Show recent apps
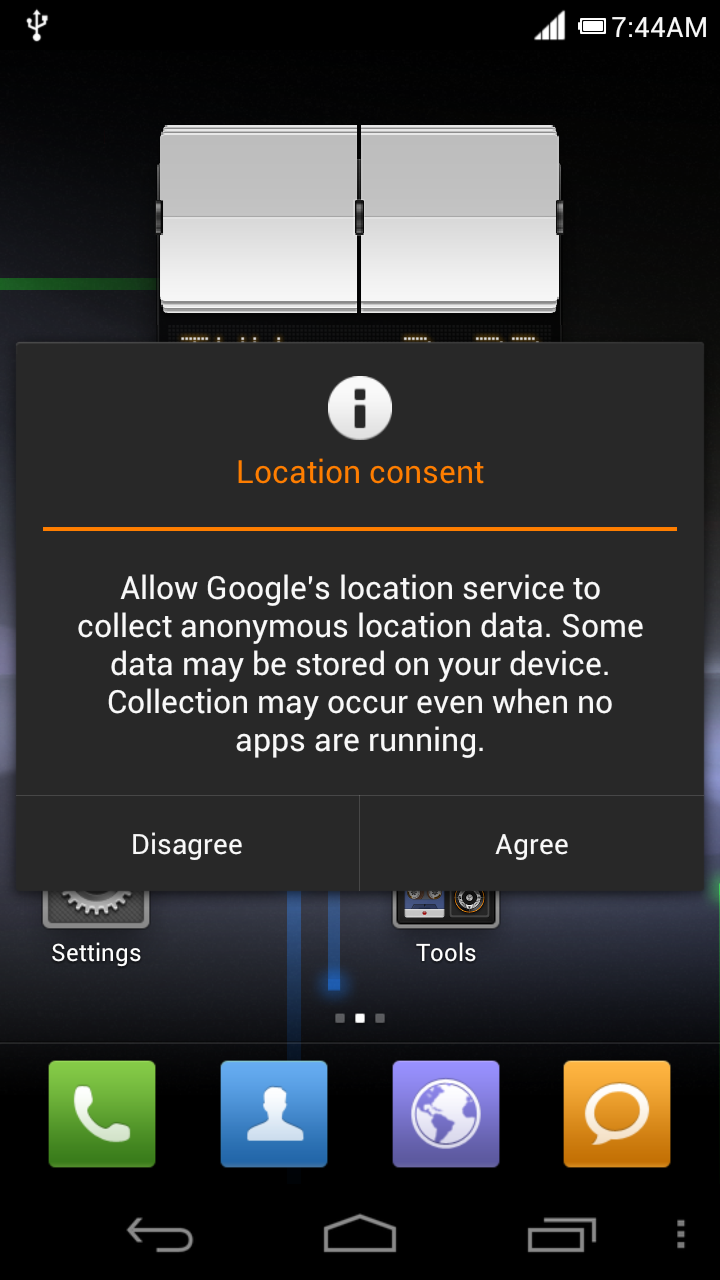The image size is (720, 1280). click(x=561, y=1234)
